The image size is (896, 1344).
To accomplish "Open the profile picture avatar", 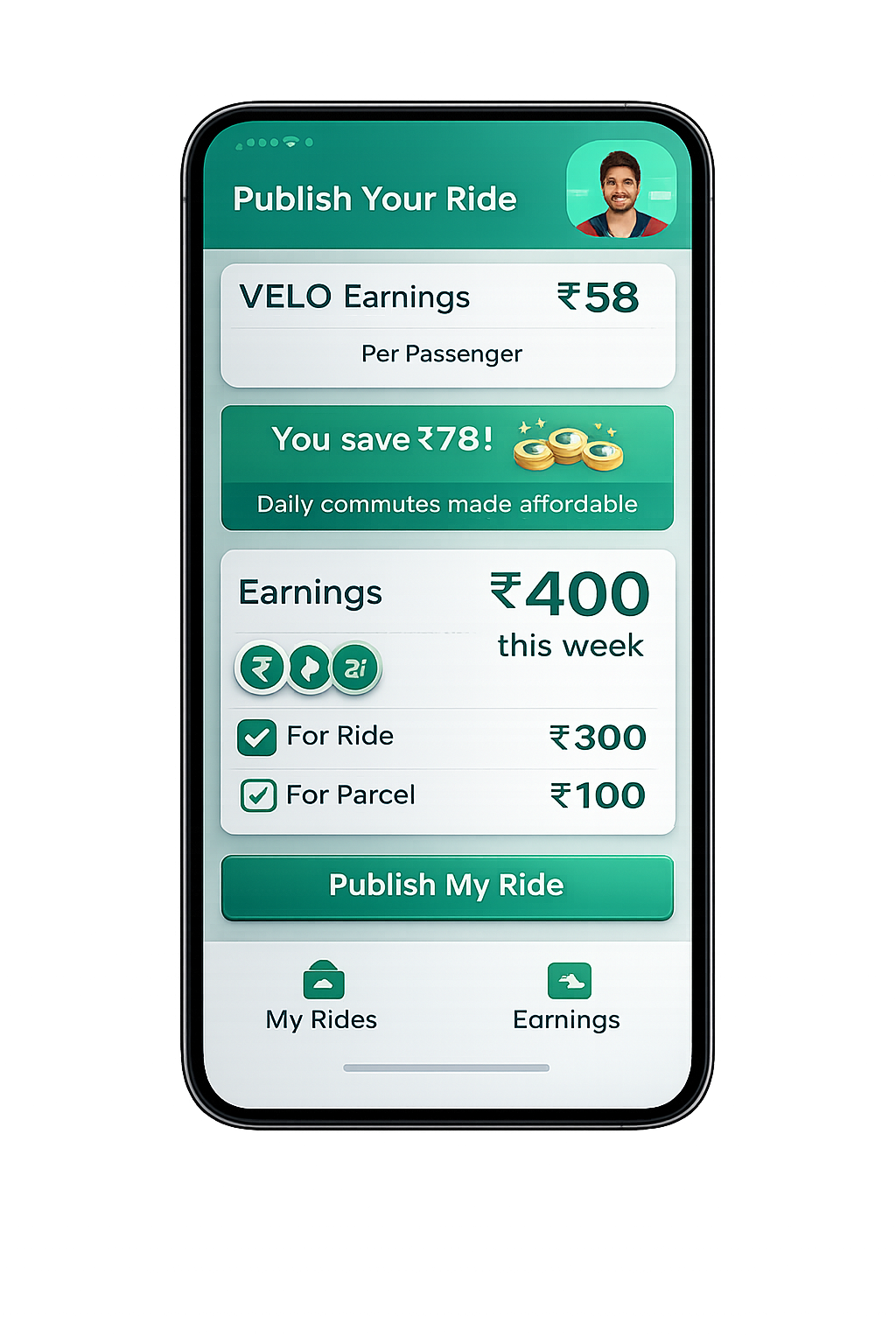I will (621, 190).
